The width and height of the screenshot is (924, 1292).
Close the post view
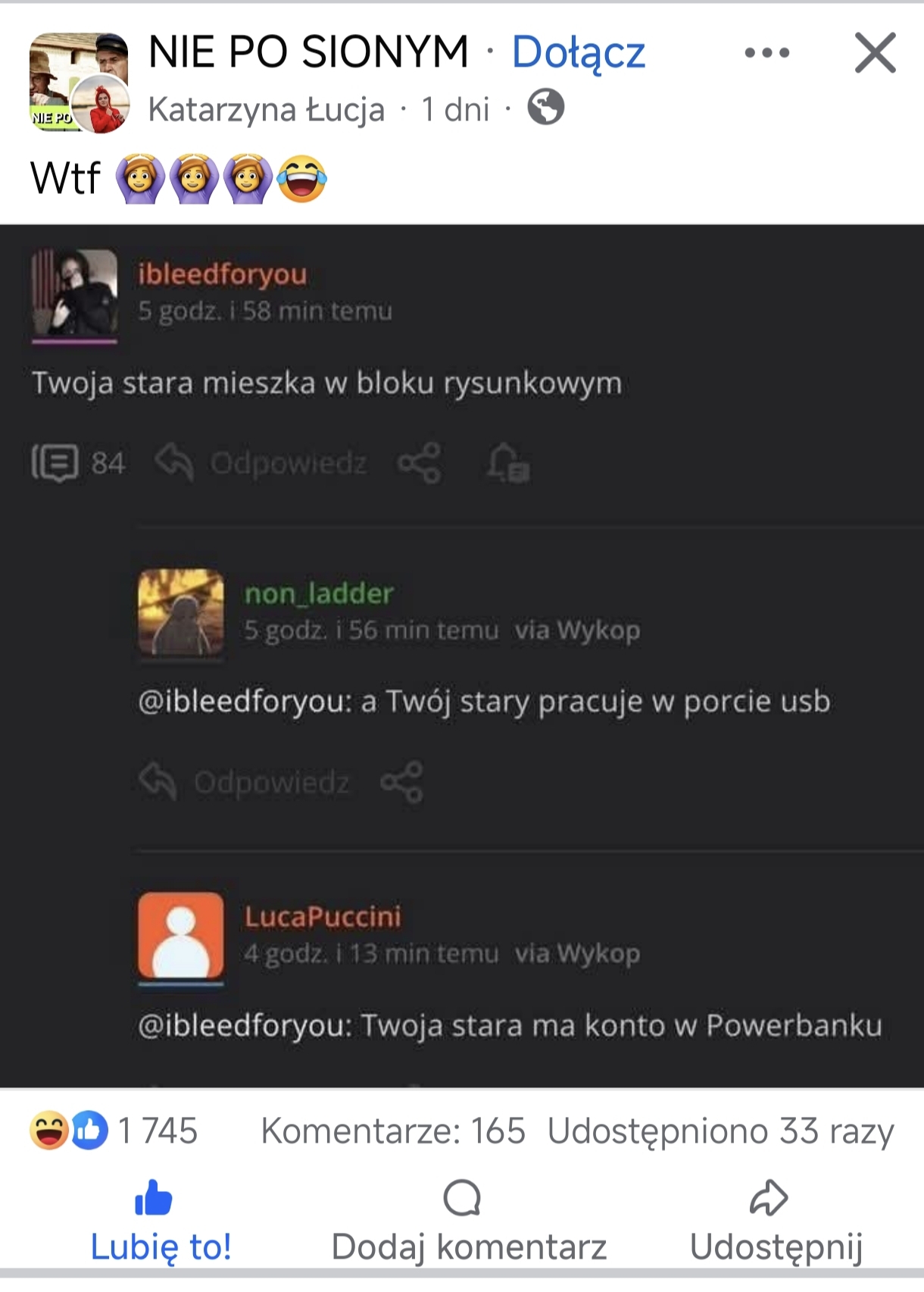point(875,53)
